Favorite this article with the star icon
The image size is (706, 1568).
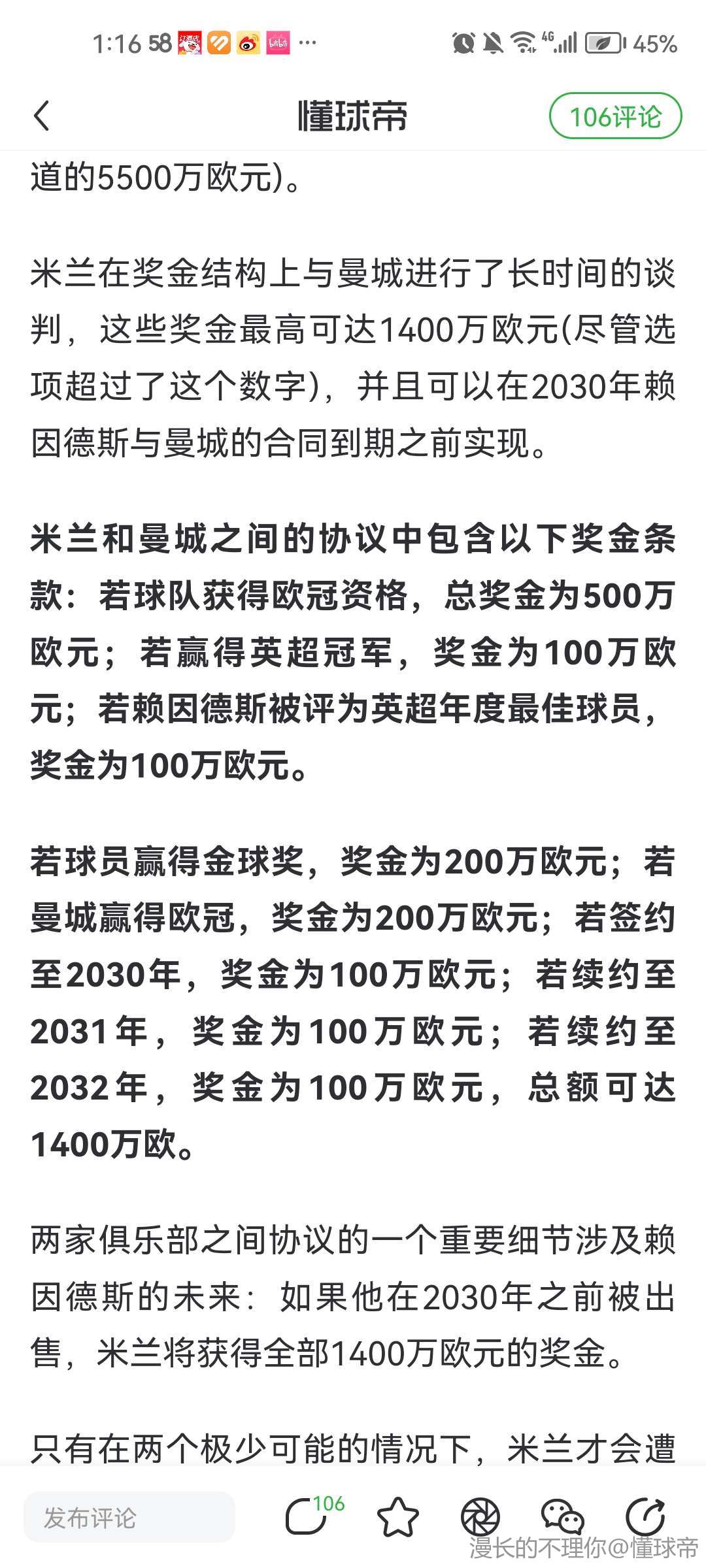pos(398,1517)
